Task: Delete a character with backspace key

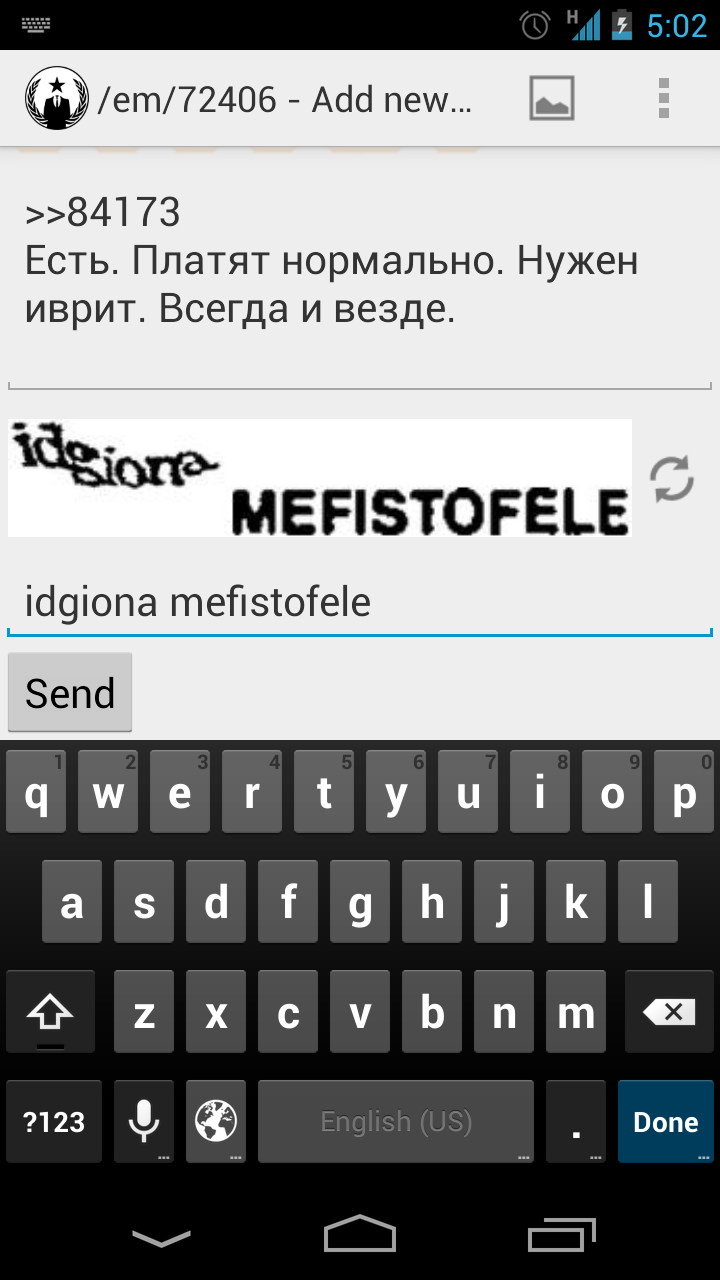Action: coord(669,1012)
